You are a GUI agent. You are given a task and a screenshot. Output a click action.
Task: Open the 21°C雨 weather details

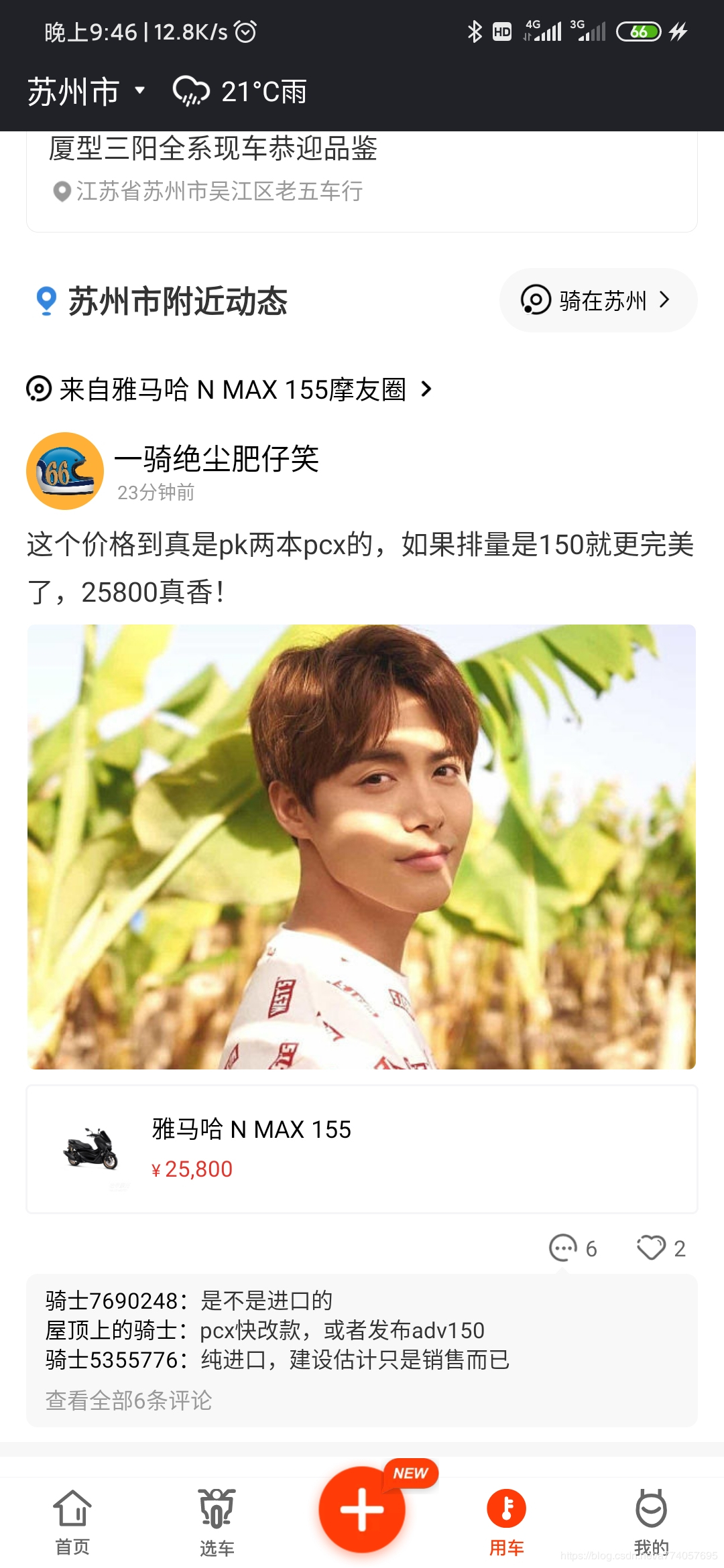click(240, 92)
